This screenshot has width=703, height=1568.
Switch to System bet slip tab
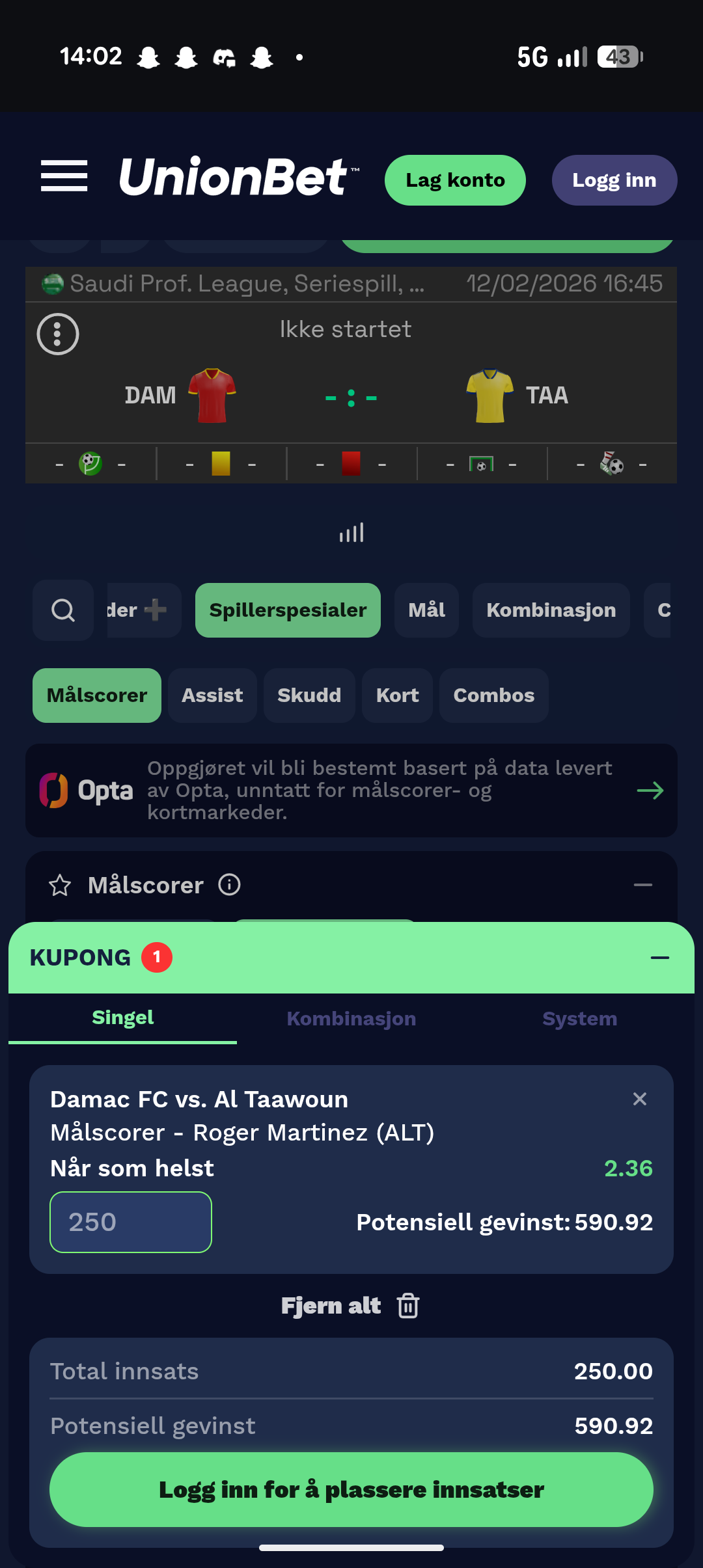579,1019
